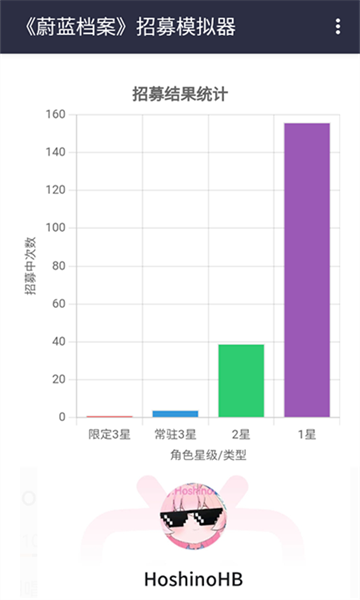
Task: Open the three-dot overflow menu
Action: [x=337, y=27]
